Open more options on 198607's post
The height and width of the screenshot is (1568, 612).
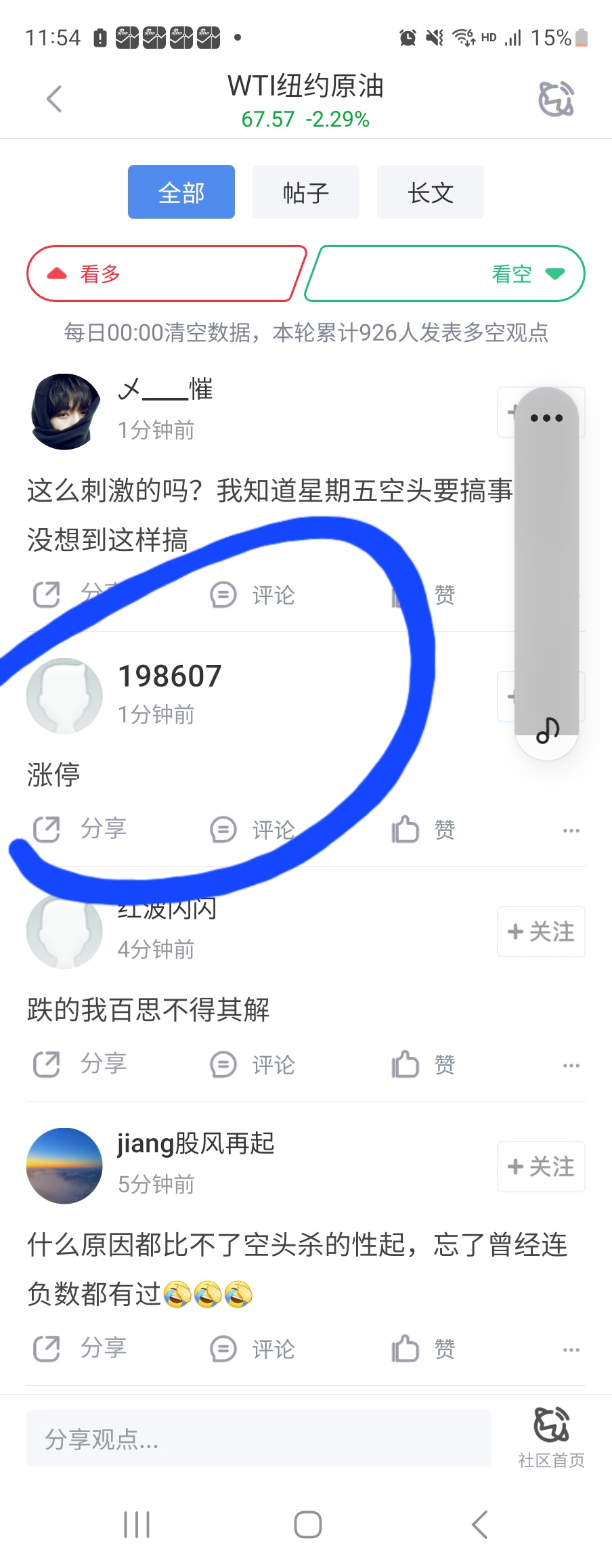[571, 831]
